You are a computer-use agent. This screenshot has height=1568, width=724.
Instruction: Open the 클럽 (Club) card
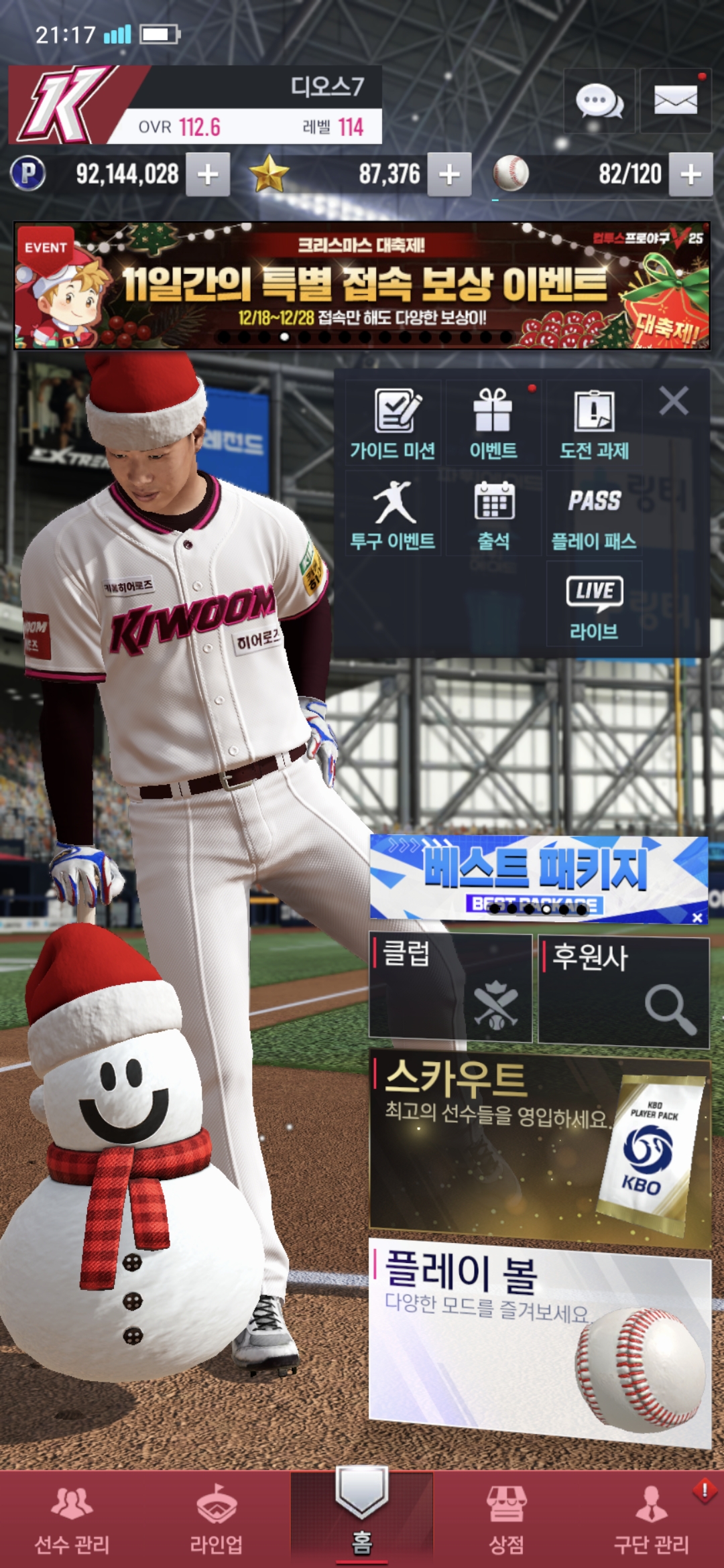450,988
